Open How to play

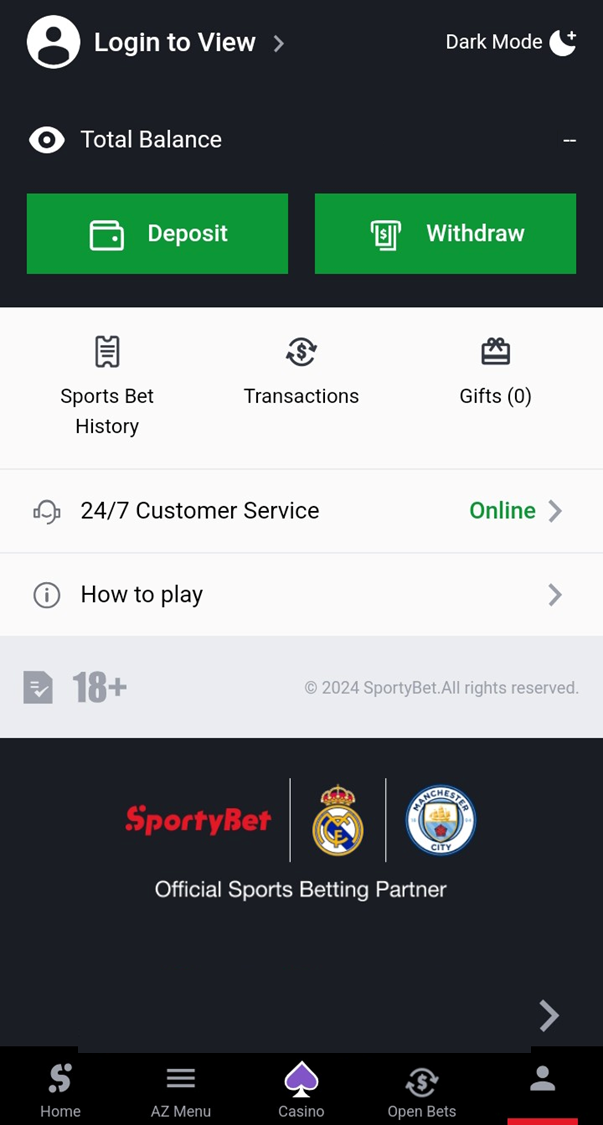coord(301,595)
